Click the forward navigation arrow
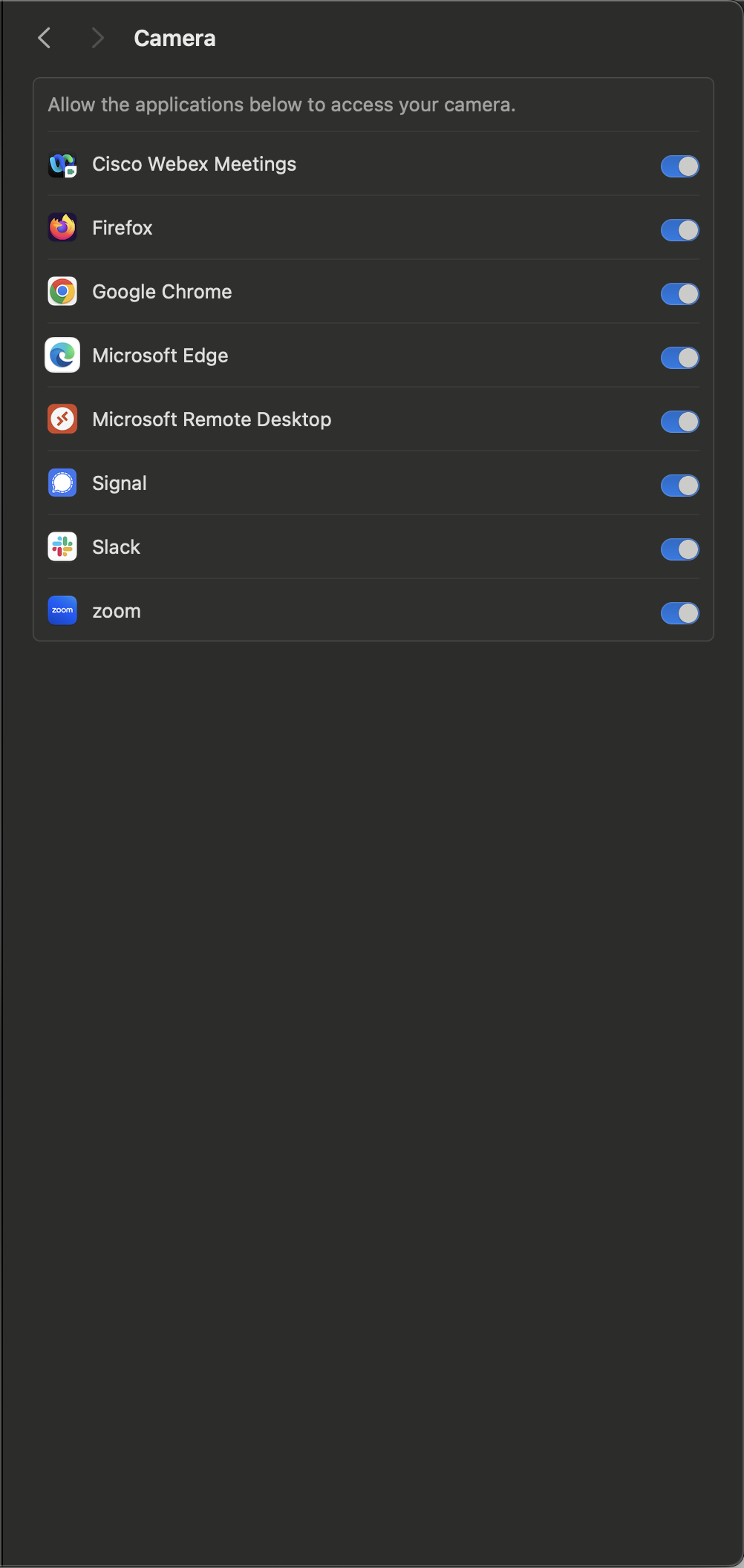This screenshot has width=744, height=1568. point(97,37)
